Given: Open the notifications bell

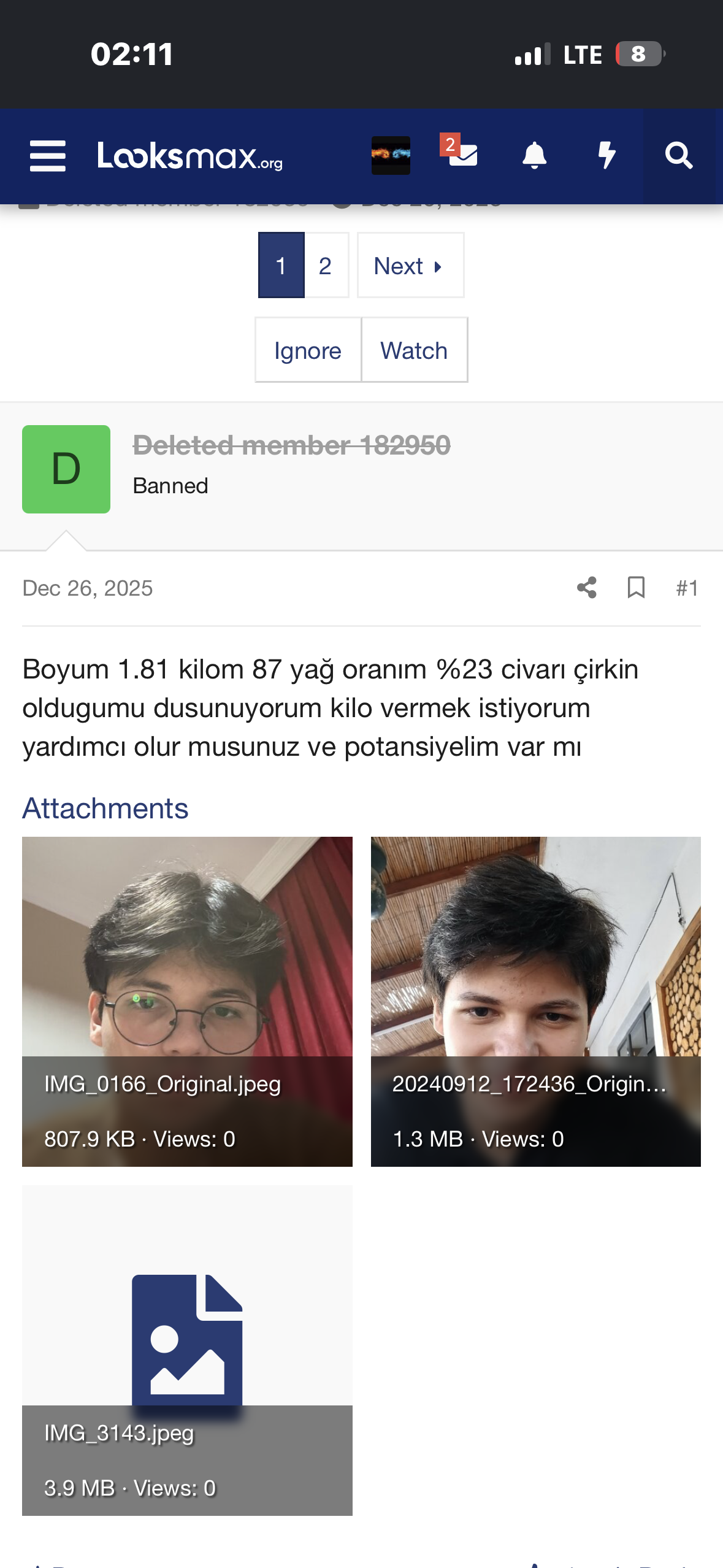Looking at the screenshot, I should [x=534, y=155].
